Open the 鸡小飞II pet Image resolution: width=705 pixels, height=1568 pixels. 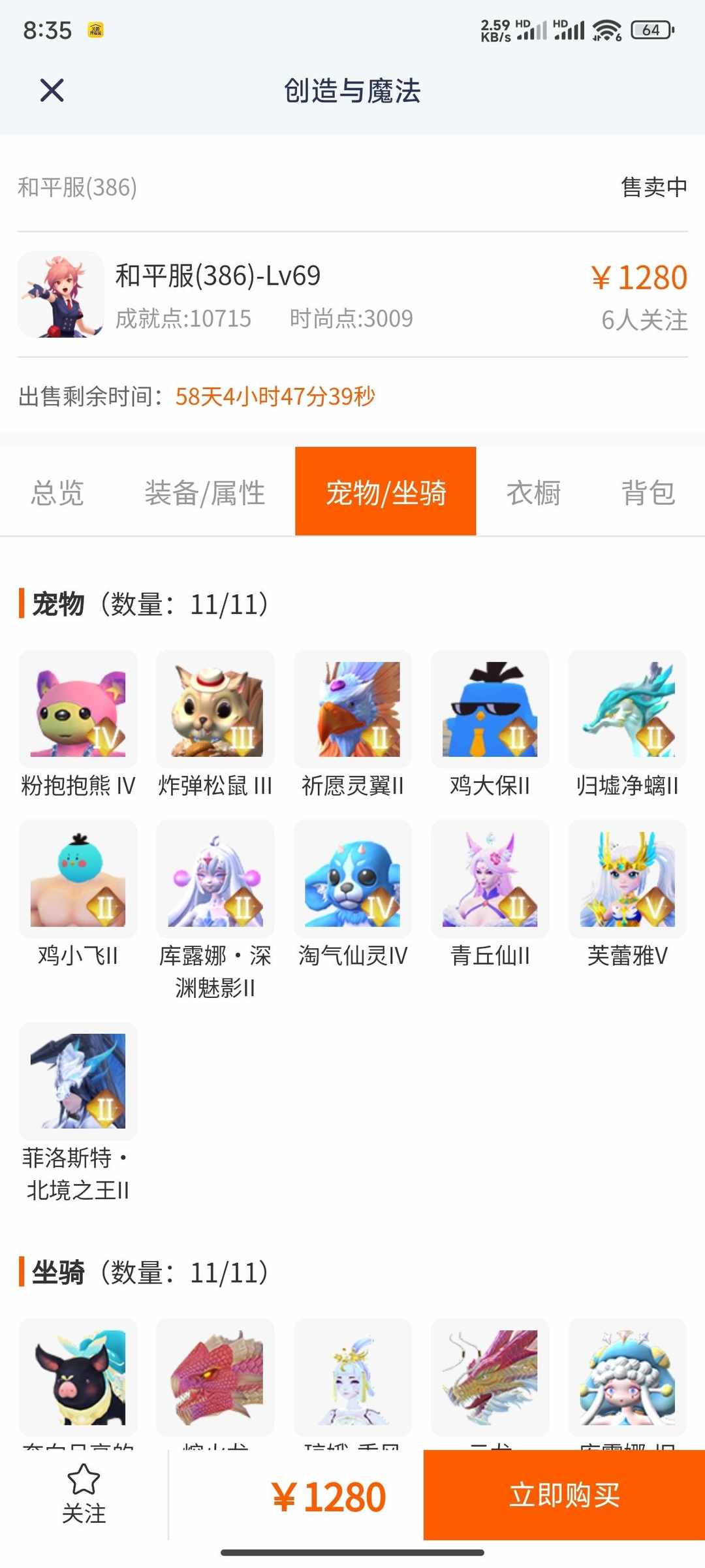pyautogui.click(x=78, y=879)
